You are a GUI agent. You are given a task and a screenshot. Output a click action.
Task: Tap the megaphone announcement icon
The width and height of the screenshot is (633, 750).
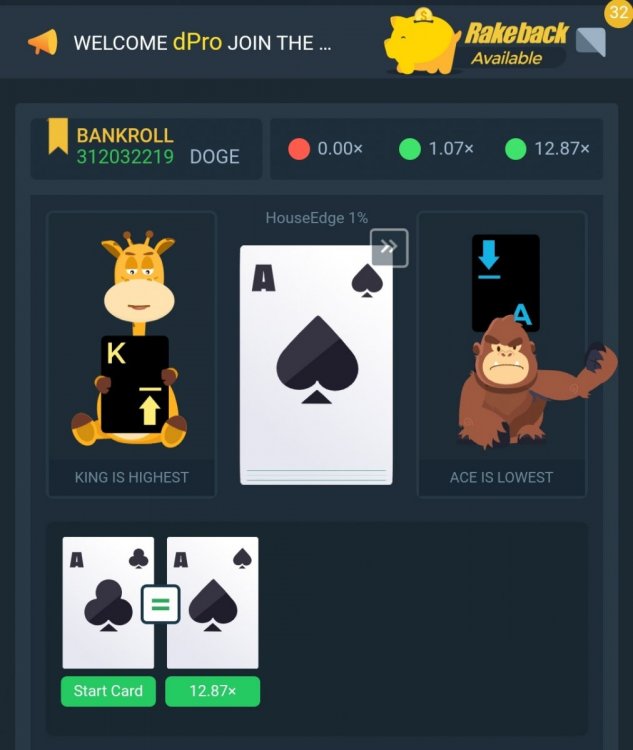point(42,43)
